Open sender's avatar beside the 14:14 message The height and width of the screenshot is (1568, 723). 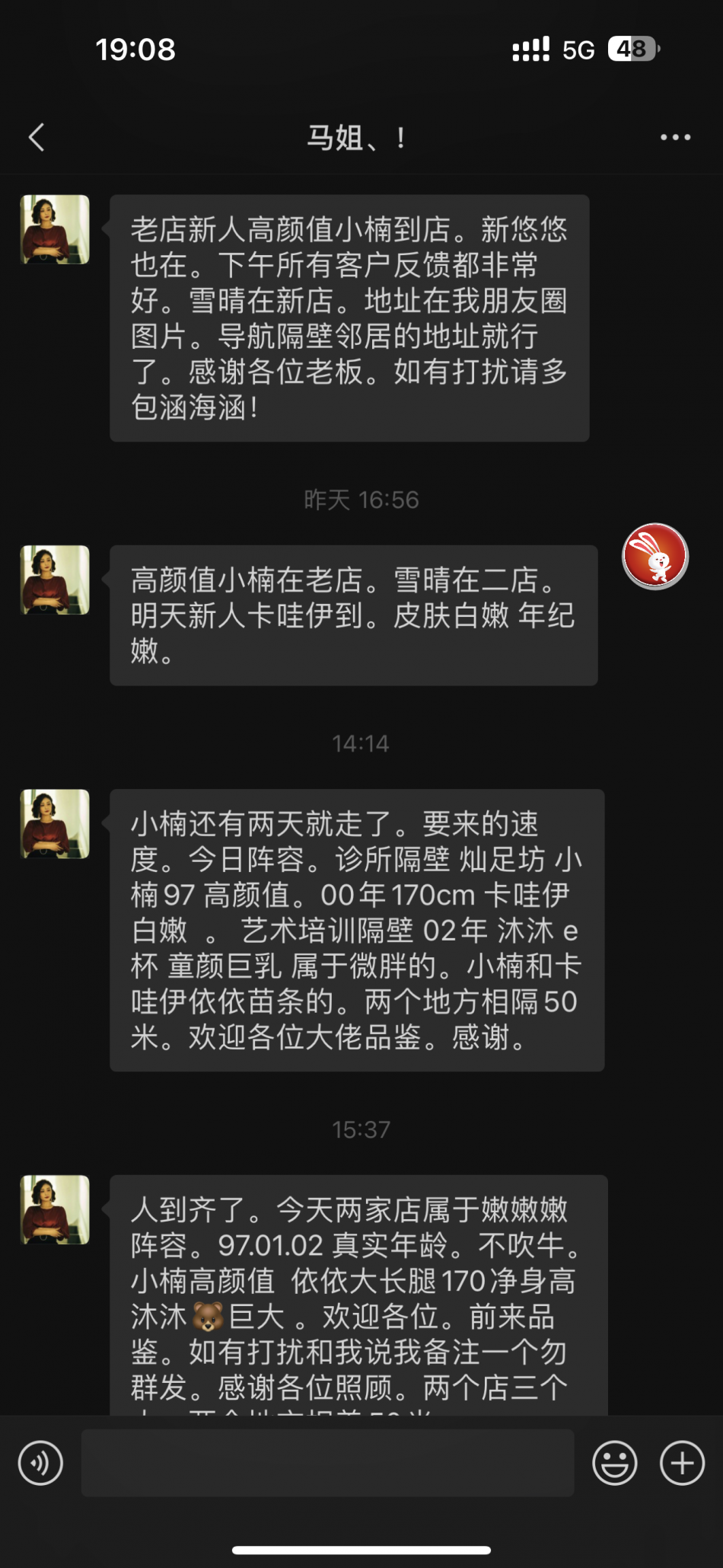pyautogui.click(x=55, y=824)
